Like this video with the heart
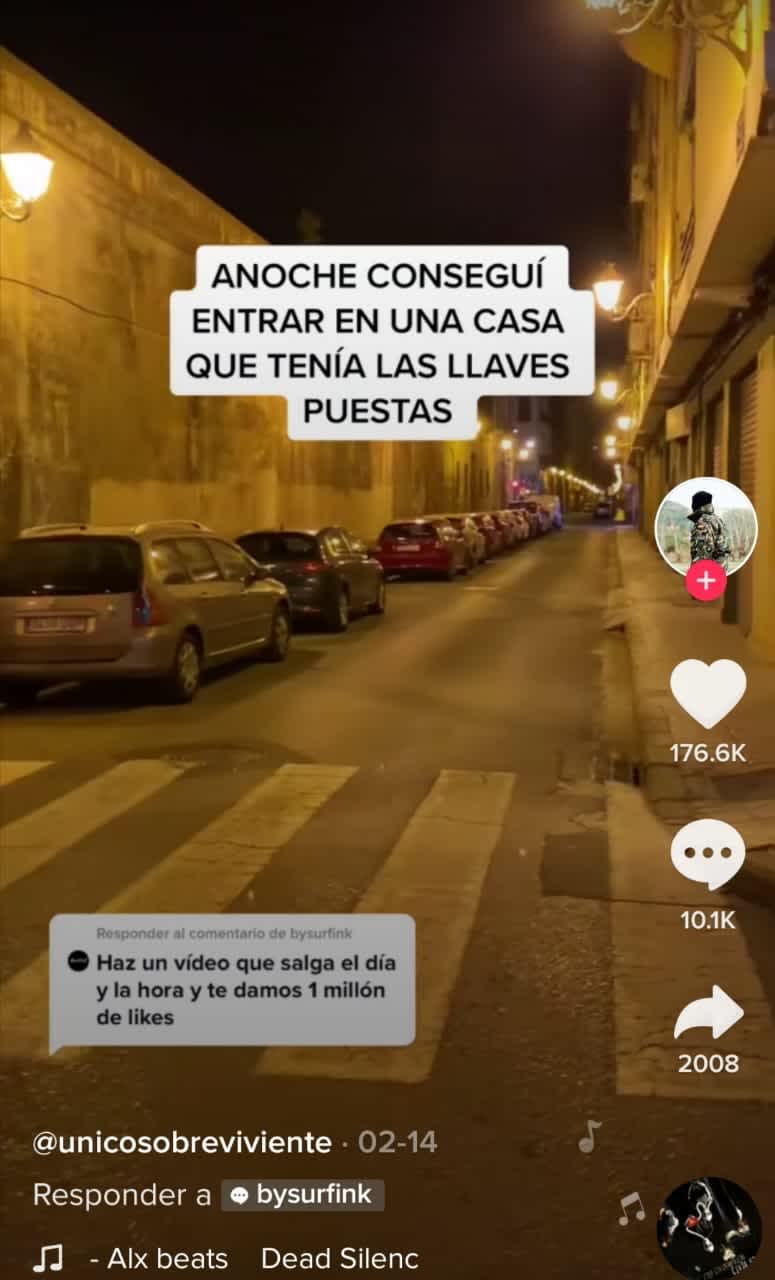Viewport: 775px width, 1280px height. click(707, 693)
